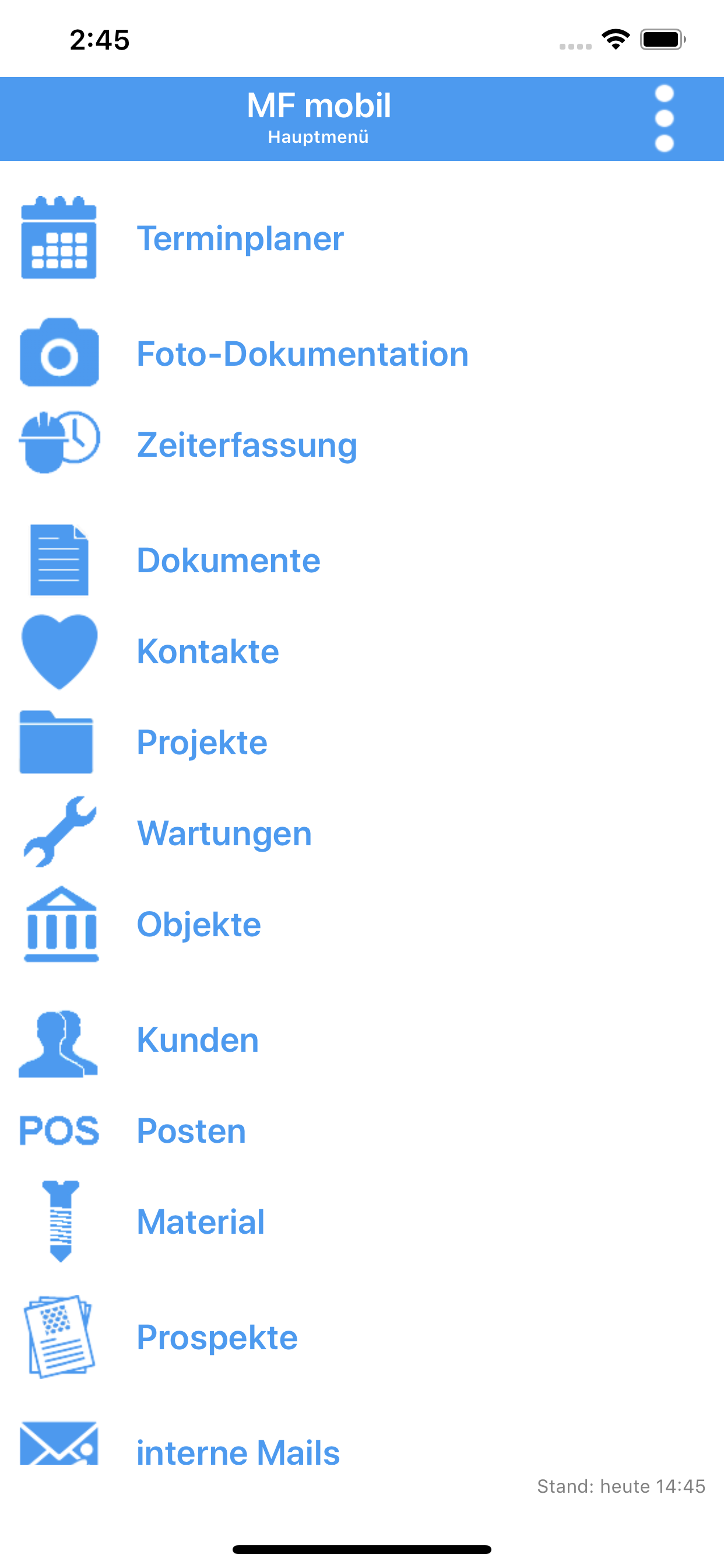The image size is (724, 1568).
Task: Select Material
Action: tap(362, 1221)
